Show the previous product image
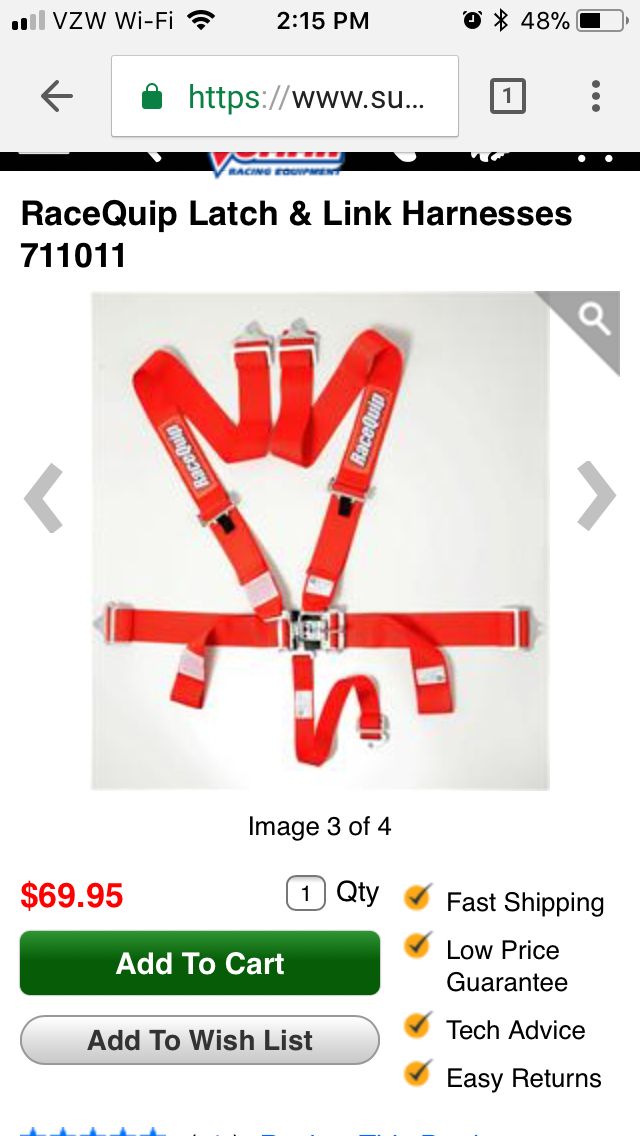 pyautogui.click(x=44, y=497)
